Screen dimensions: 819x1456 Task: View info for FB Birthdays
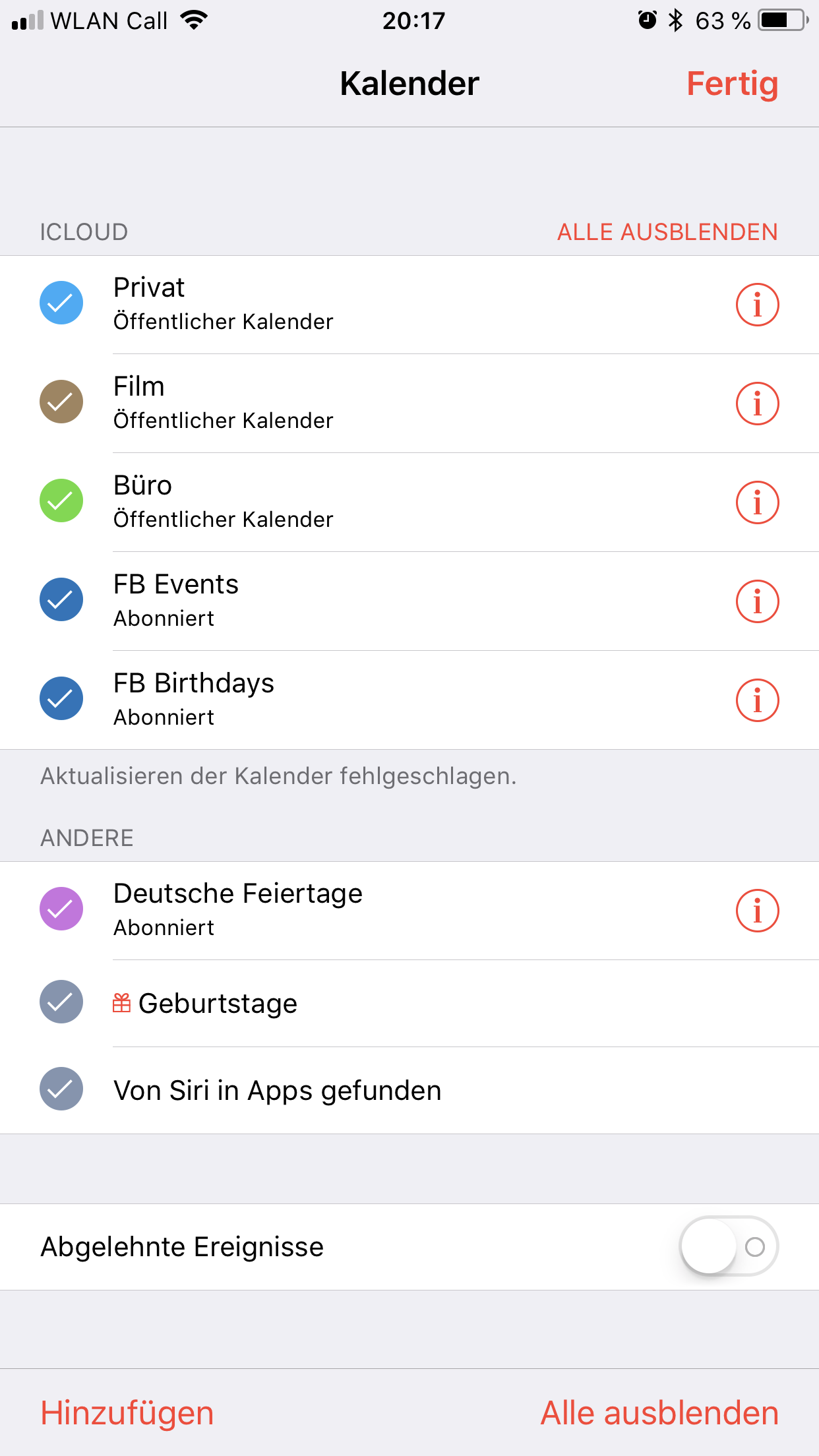pyautogui.click(x=757, y=700)
